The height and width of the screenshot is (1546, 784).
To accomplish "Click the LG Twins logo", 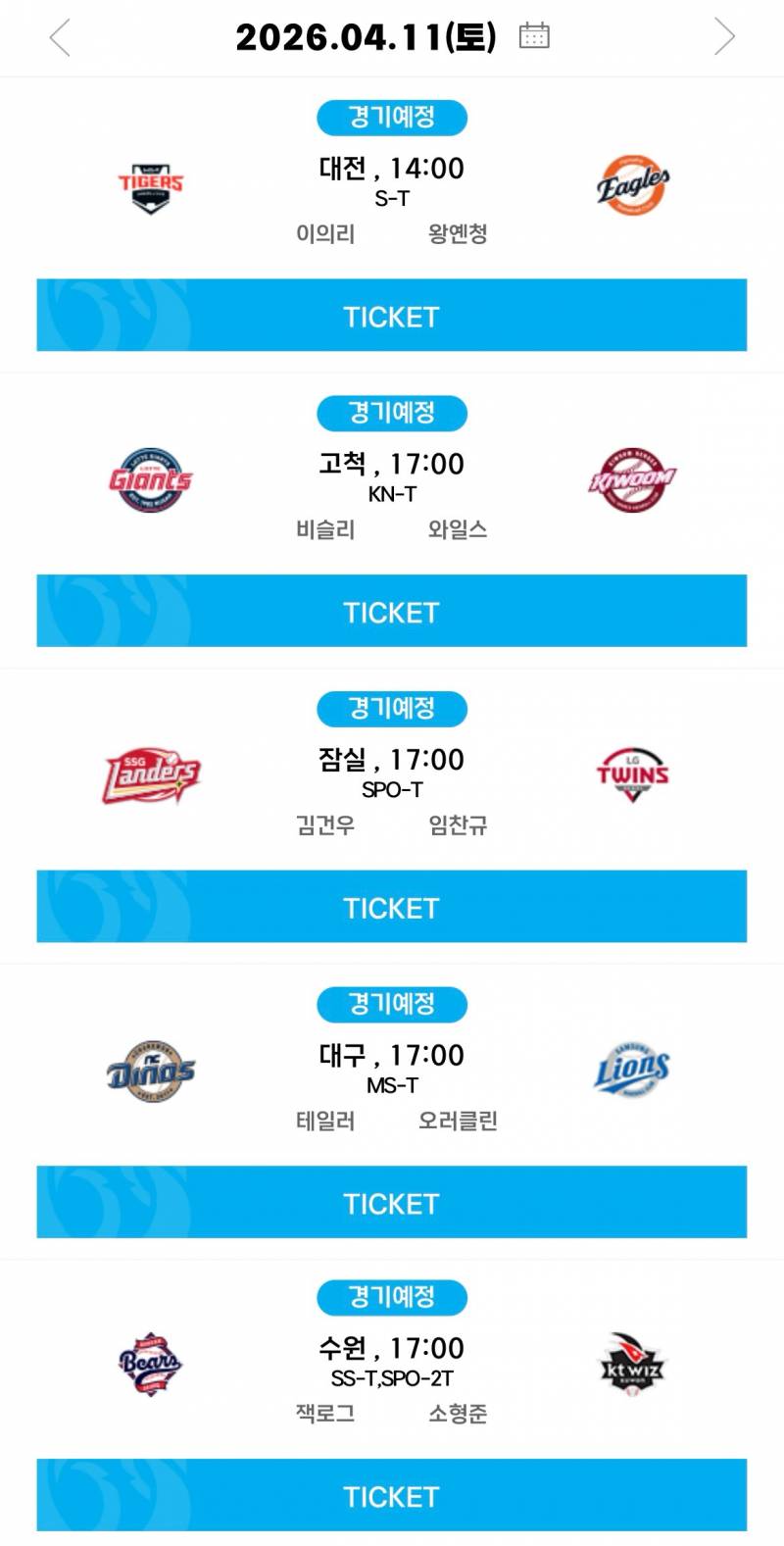I will coord(632,775).
